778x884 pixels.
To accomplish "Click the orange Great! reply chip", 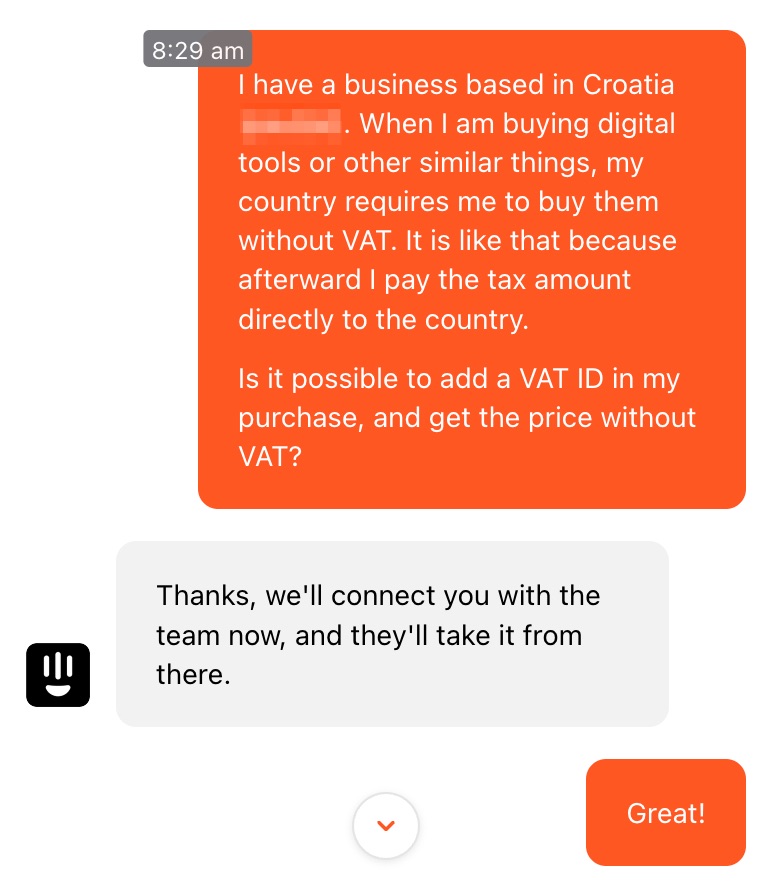I will pos(665,812).
